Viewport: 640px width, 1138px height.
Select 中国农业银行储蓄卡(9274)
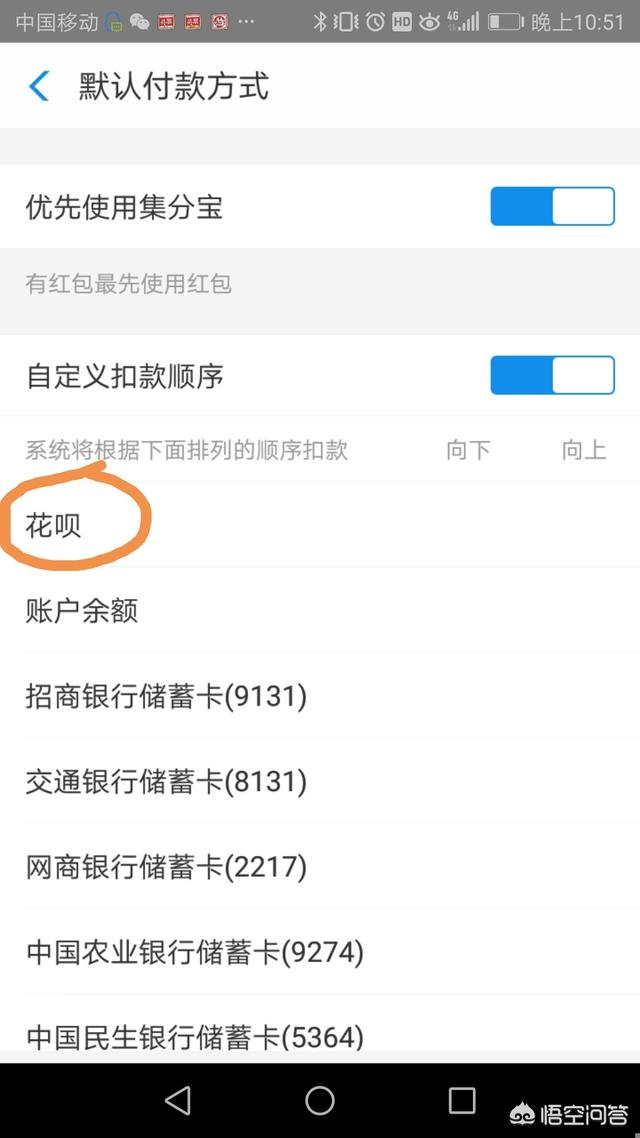coord(320,951)
